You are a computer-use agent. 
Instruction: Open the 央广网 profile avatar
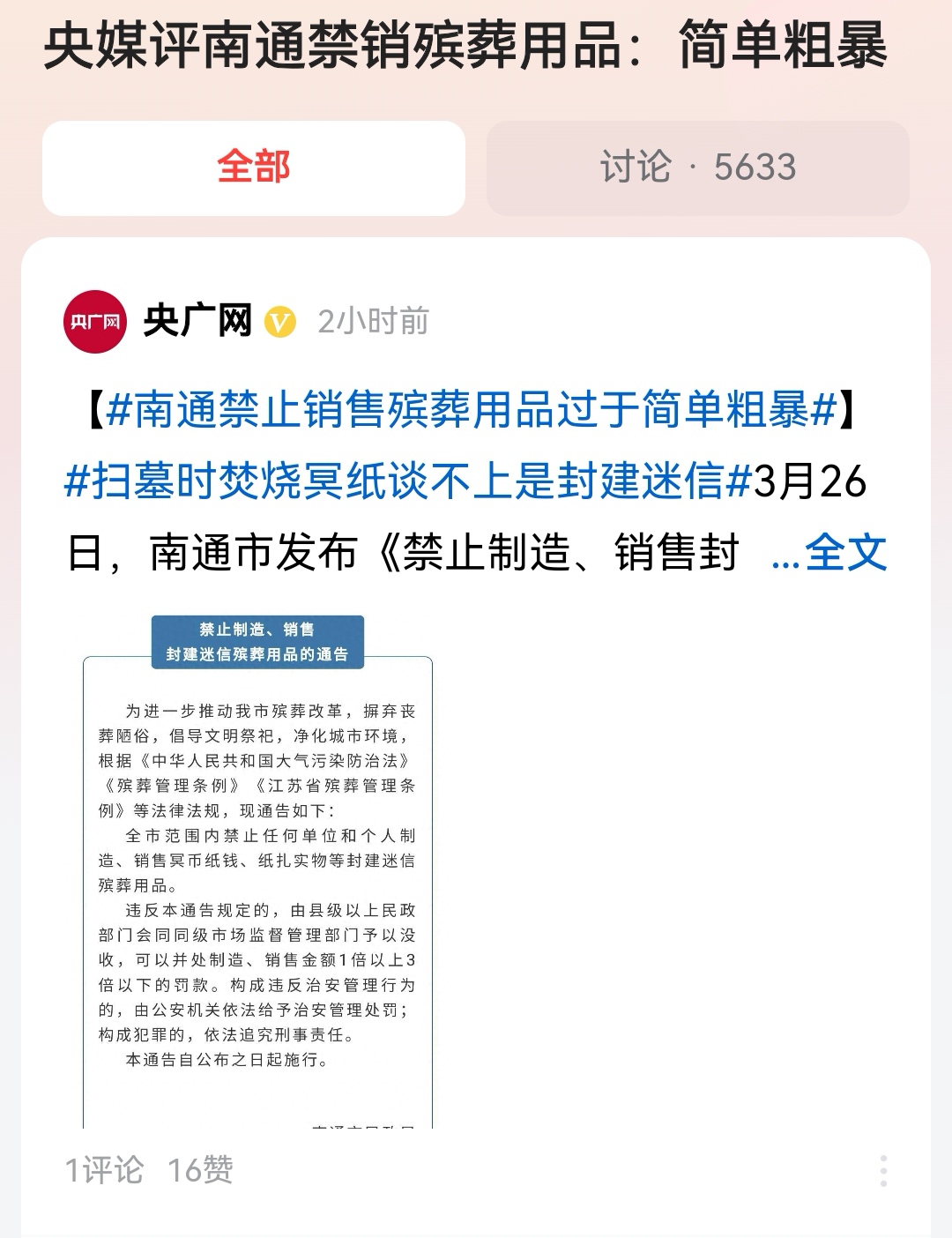95,322
